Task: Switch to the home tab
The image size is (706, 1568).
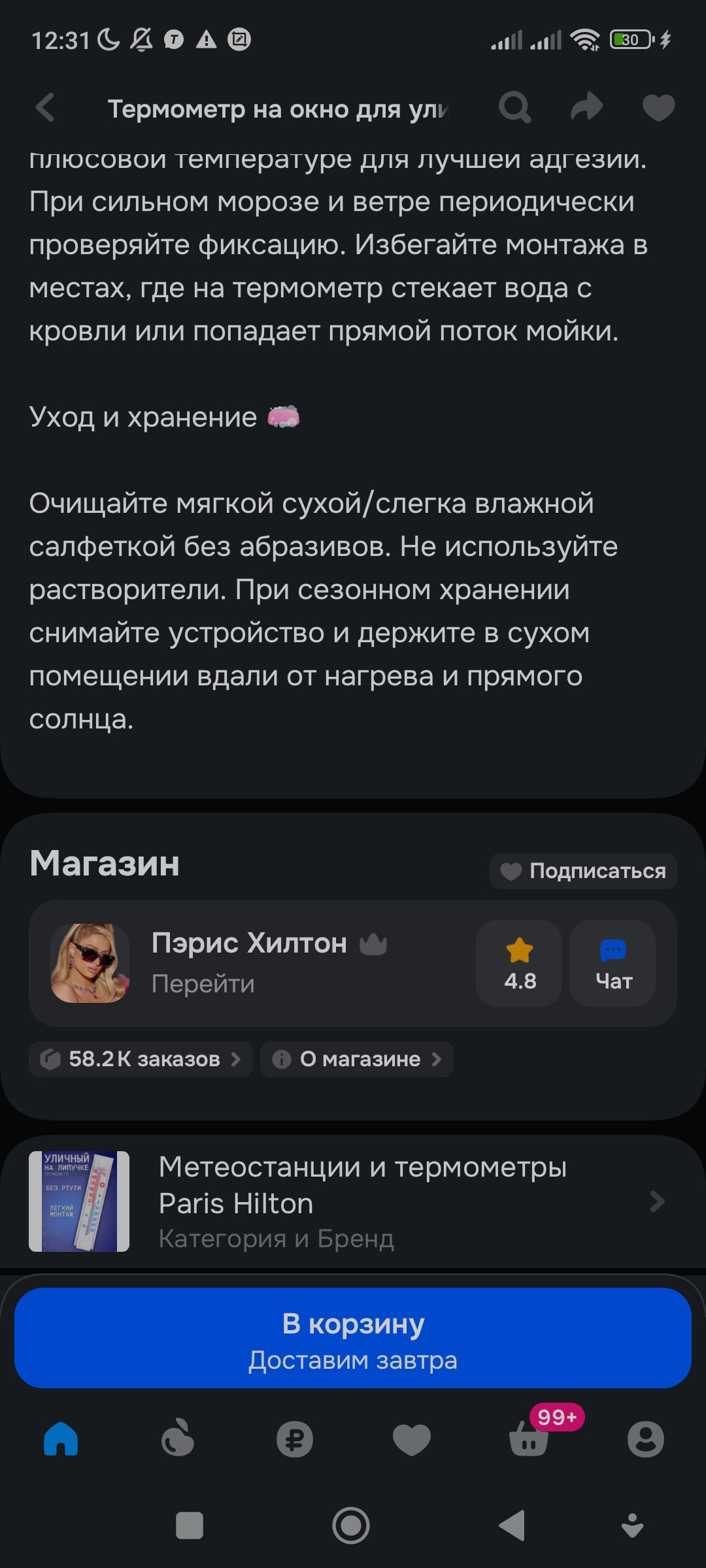Action: [x=61, y=1439]
